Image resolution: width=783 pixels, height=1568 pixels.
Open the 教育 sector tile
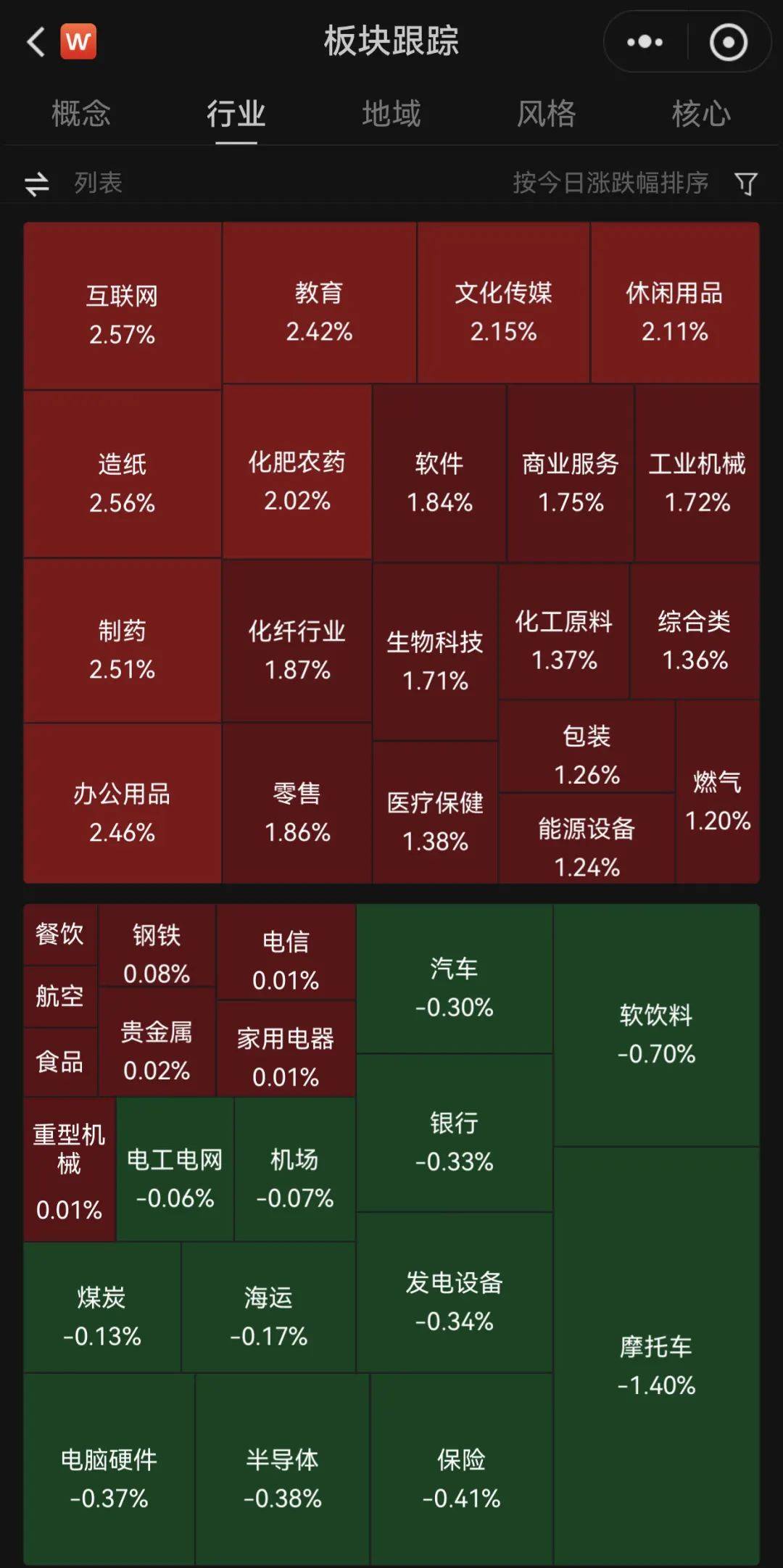click(319, 312)
